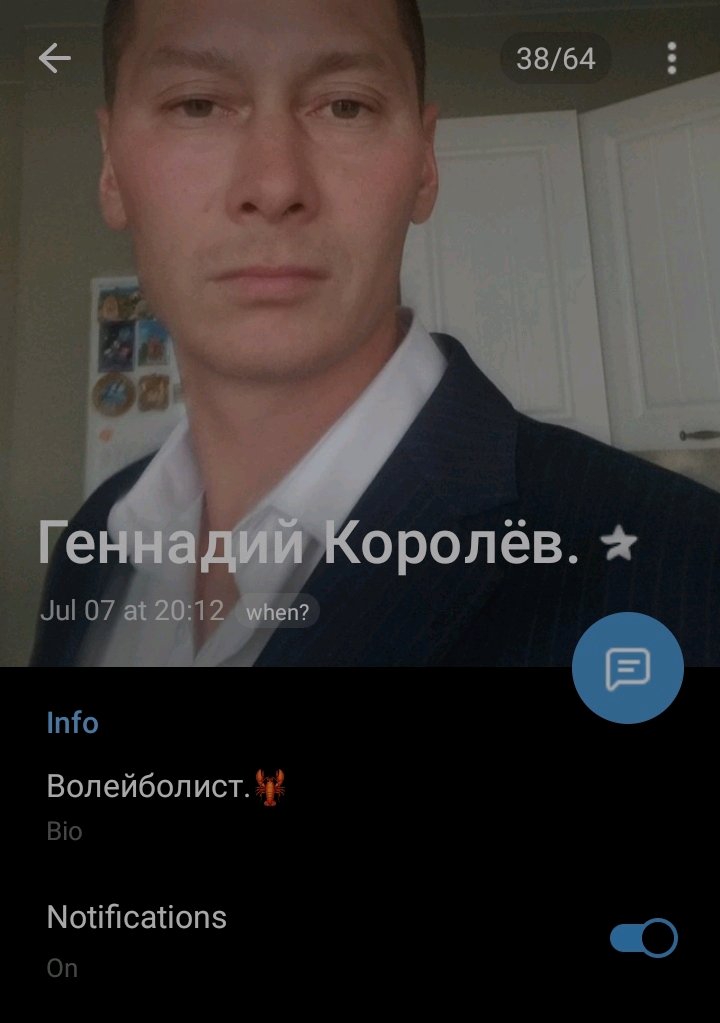Tap the star badge beside the name
Screen dimensions: 720x1023
tap(619, 545)
